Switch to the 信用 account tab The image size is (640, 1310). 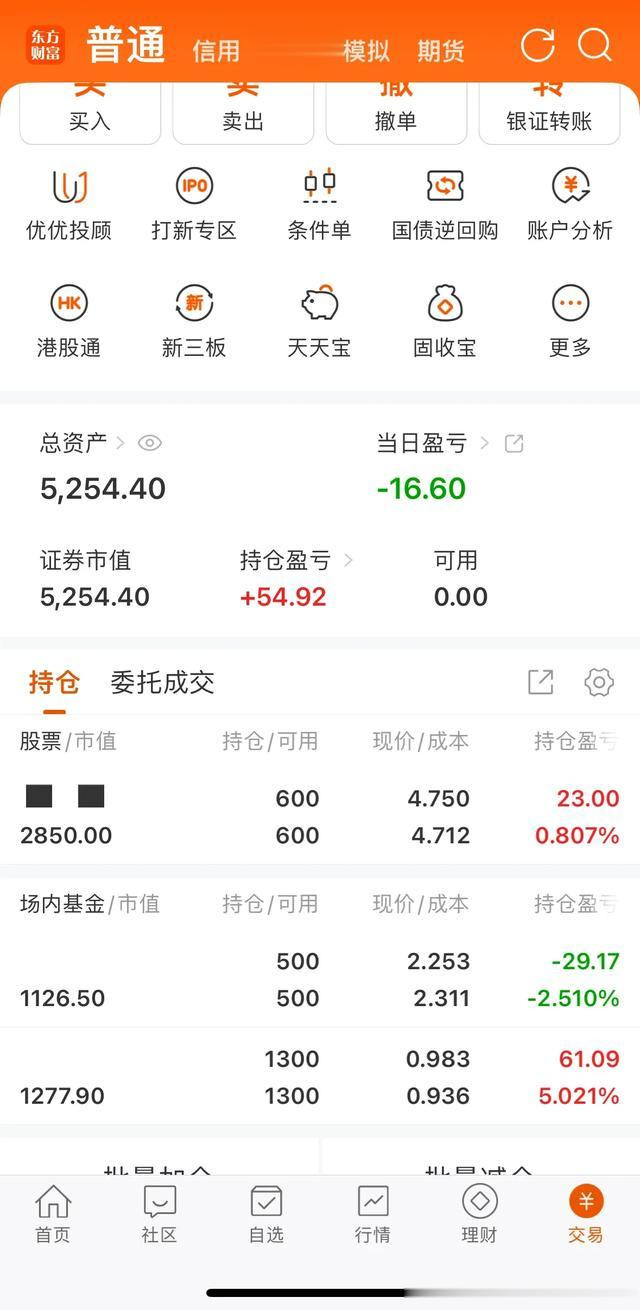pos(216,51)
